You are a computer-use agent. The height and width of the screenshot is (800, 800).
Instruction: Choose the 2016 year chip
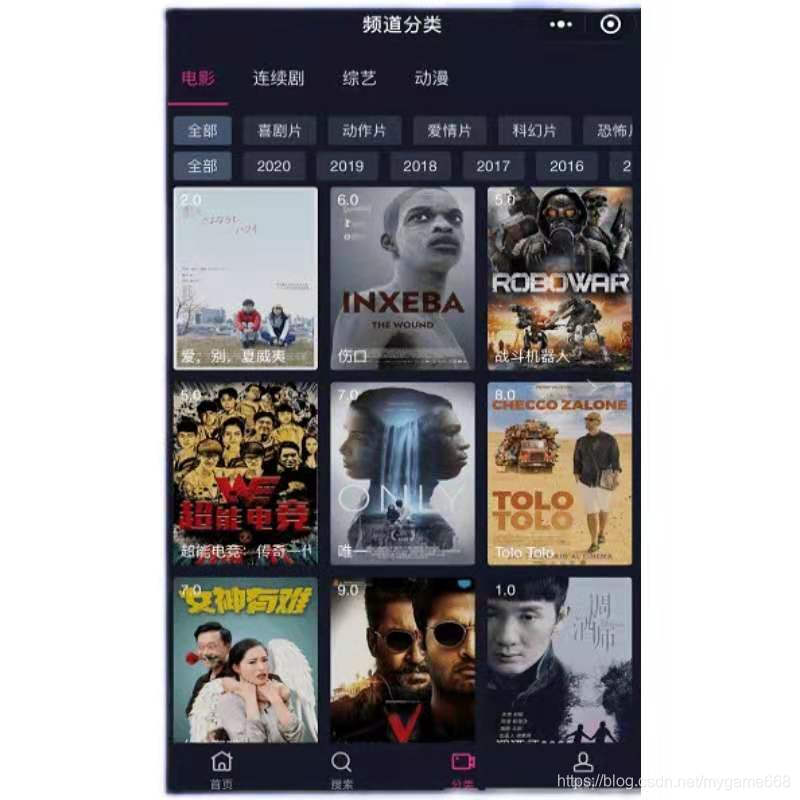566,166
